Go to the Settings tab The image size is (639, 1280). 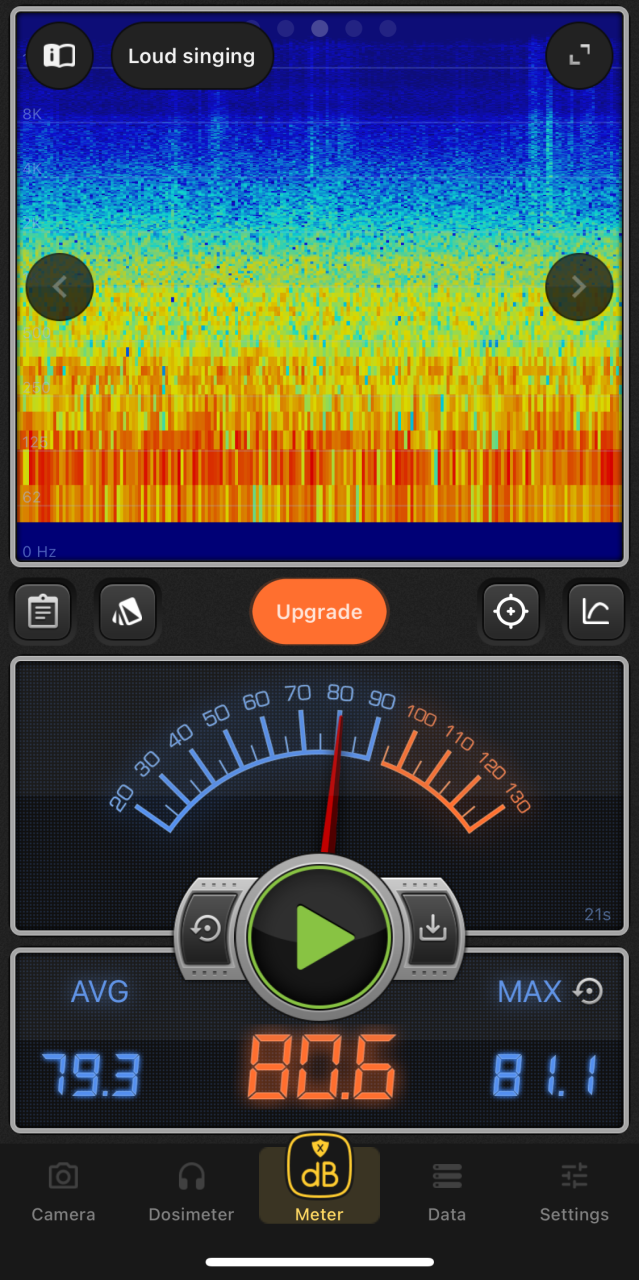(x=574, y=1191)
